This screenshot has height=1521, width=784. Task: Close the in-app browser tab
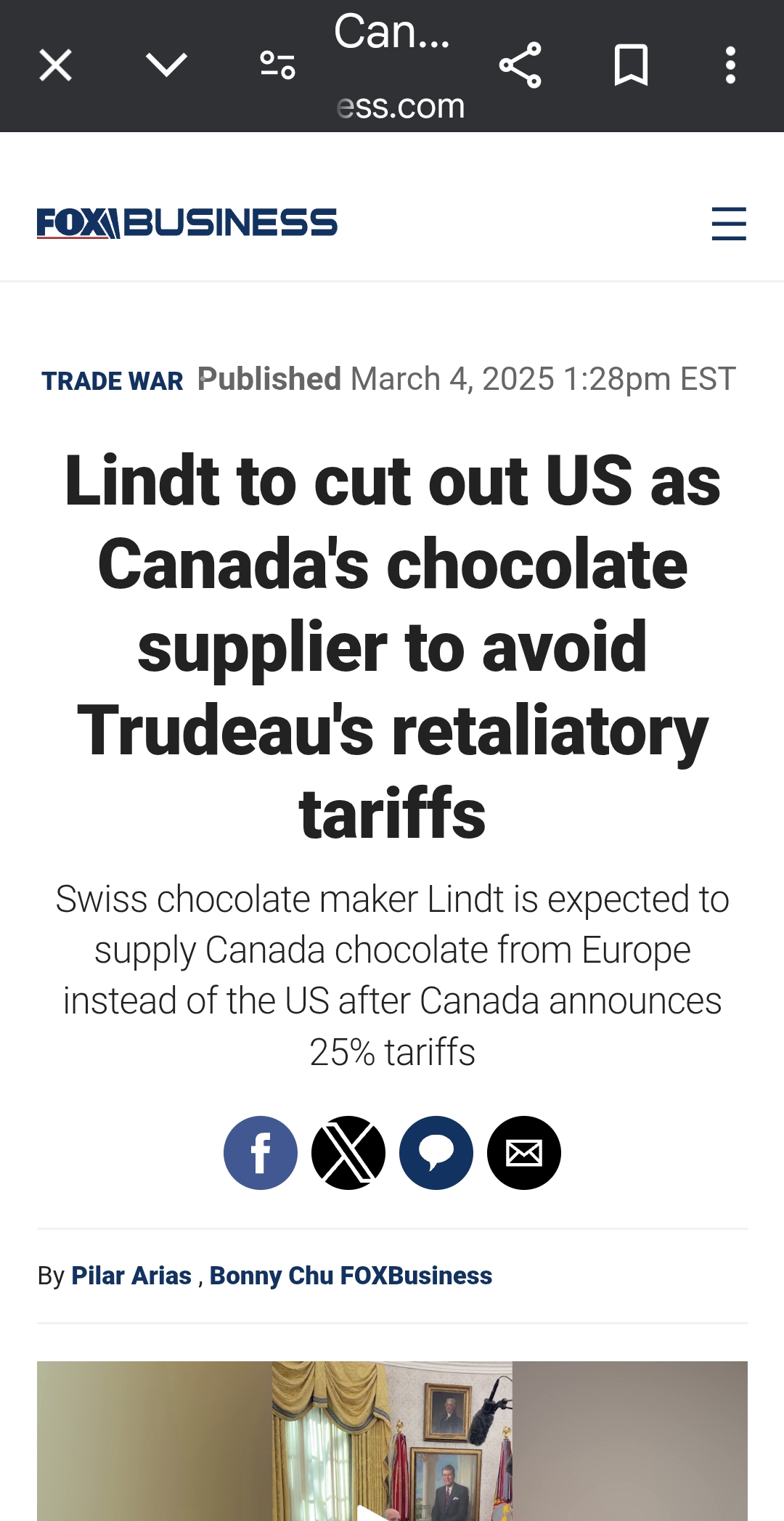(55, 65)
